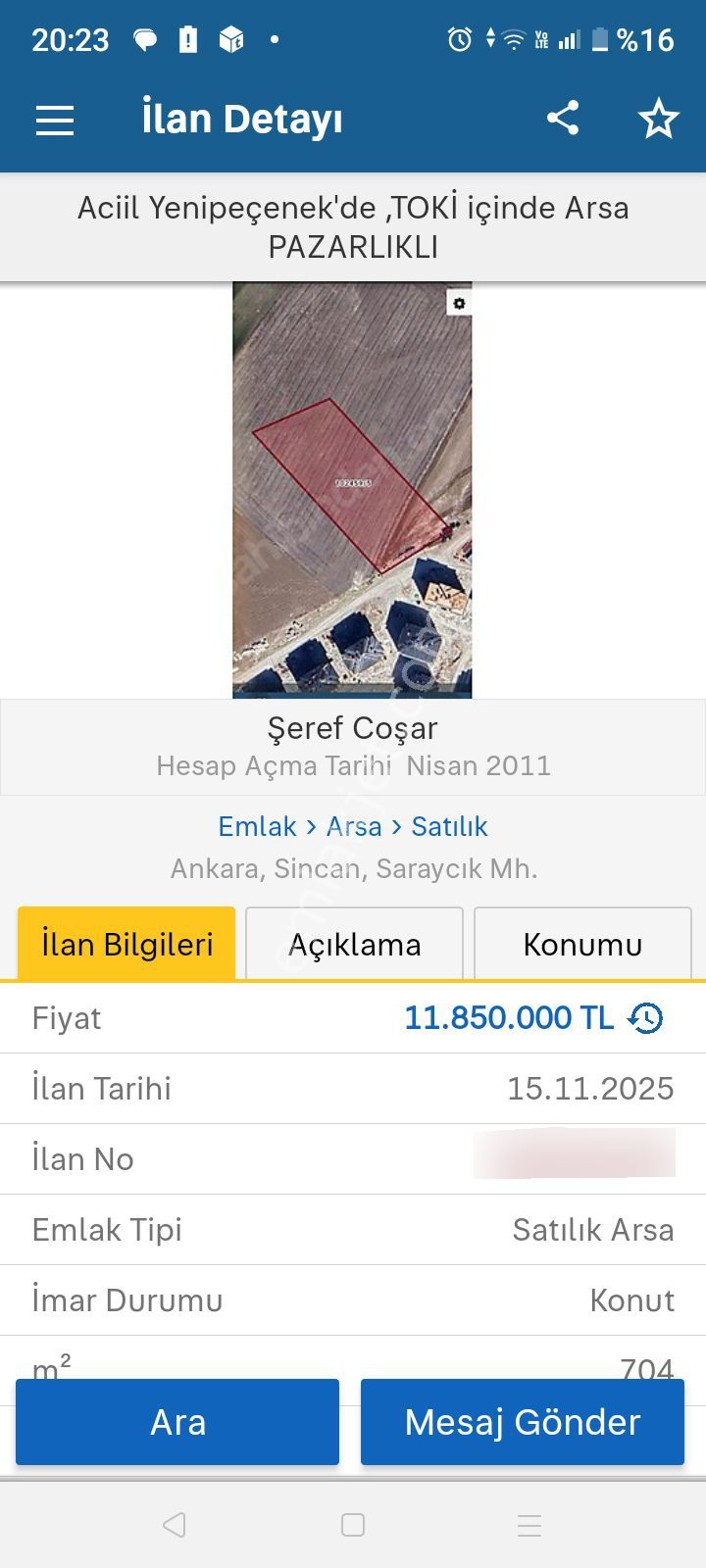Select the İlan Bilgileri tab

[126, 943]
